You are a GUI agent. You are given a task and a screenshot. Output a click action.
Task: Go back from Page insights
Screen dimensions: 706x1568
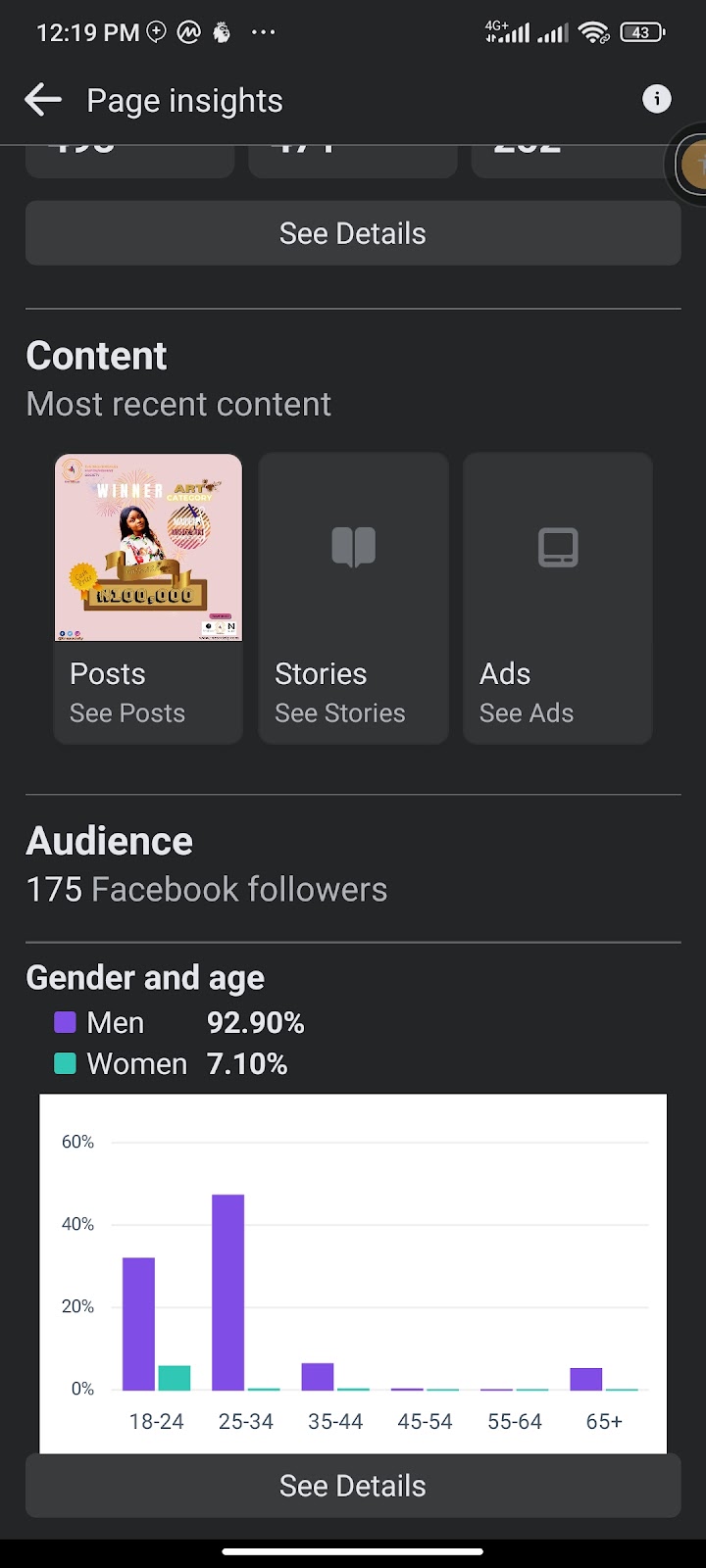(43, 100)
